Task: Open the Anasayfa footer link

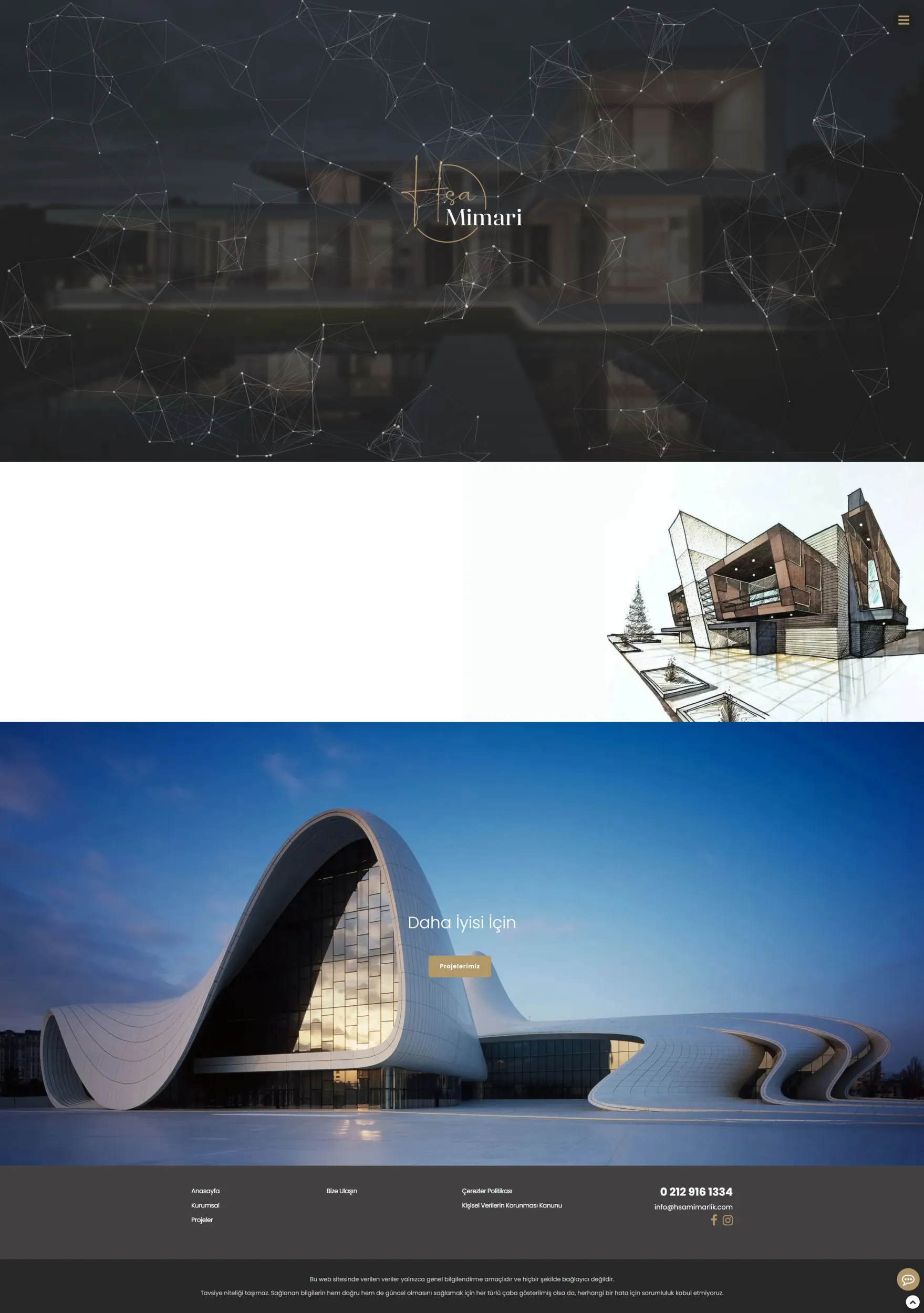Action: point(205,1191)
